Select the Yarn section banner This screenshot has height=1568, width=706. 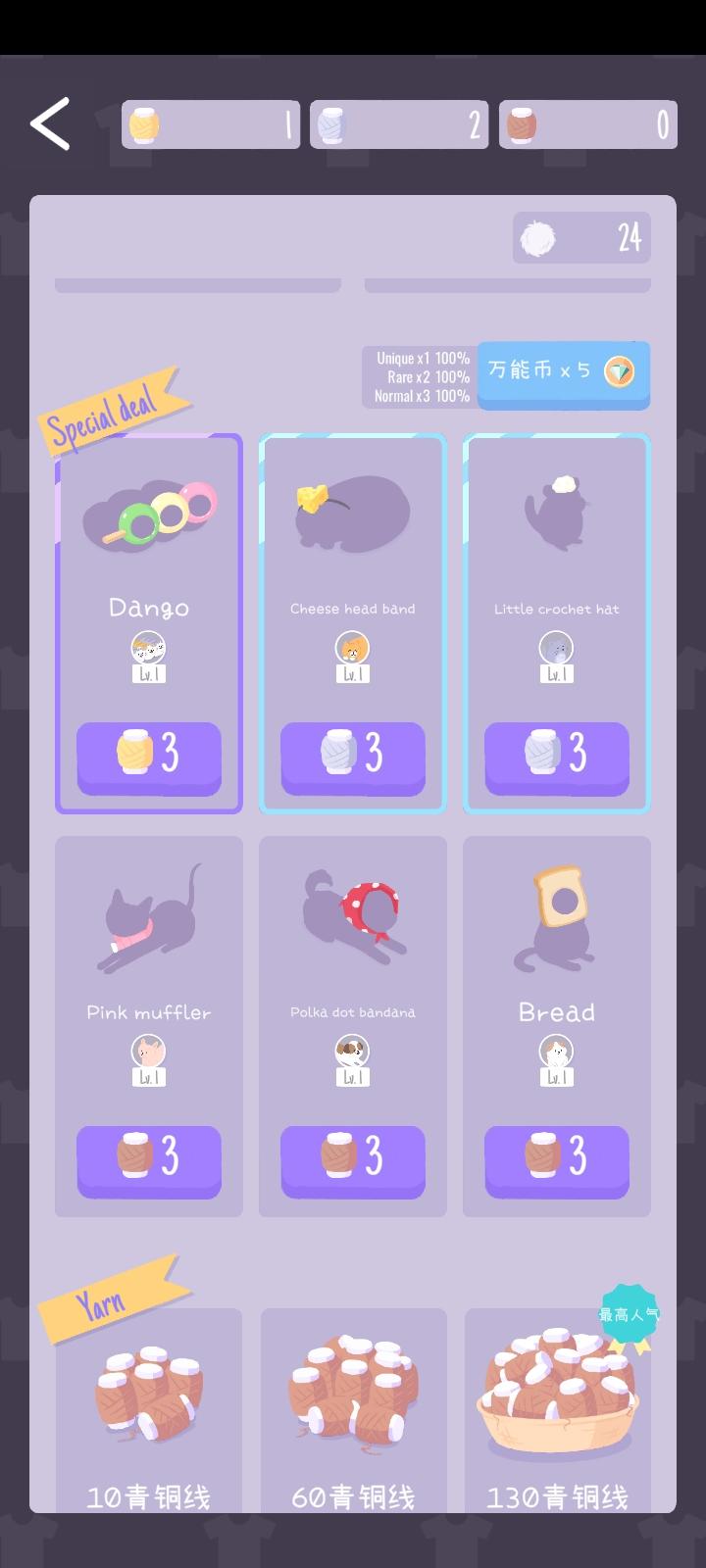click(101, 1298)
